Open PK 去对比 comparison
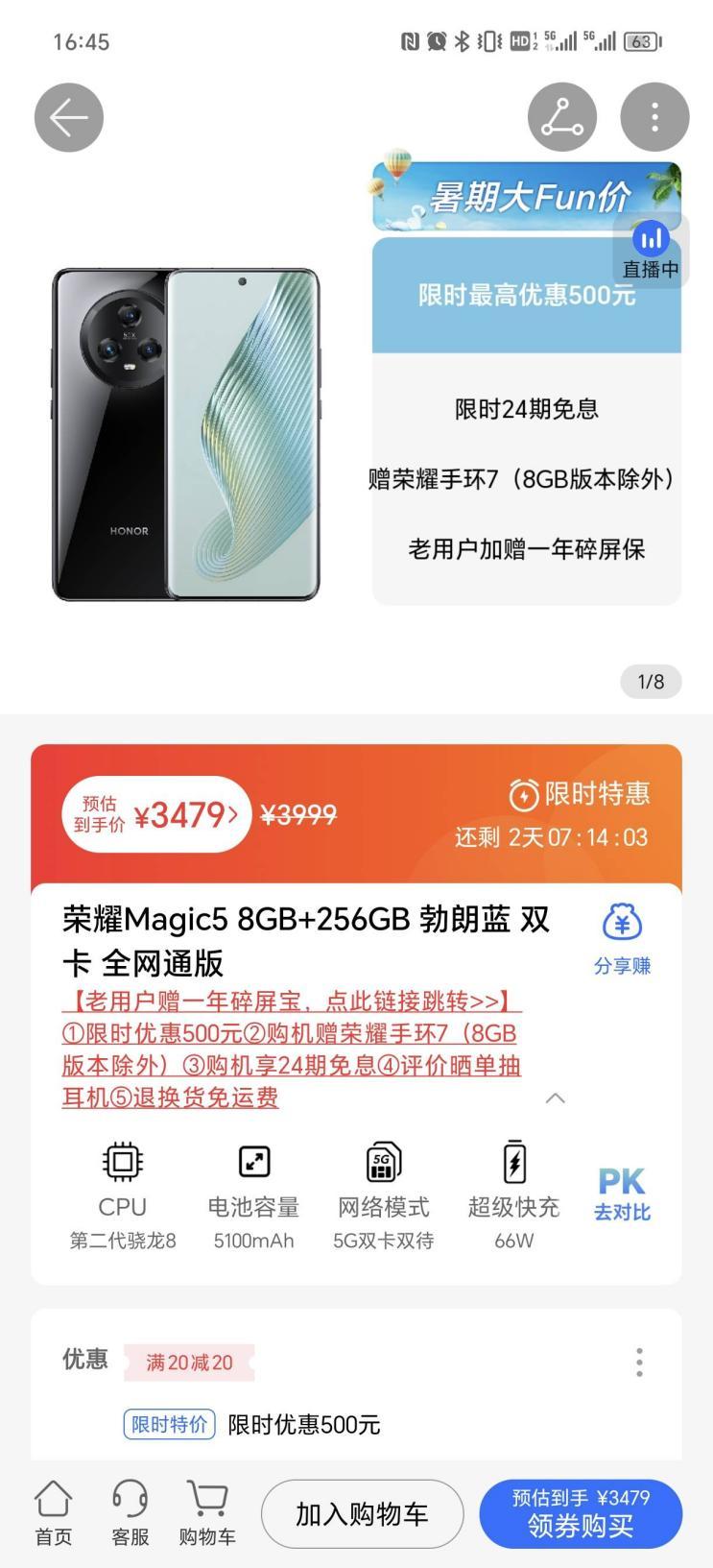This screenshot has height=1568, width=713. [622, 1194]
